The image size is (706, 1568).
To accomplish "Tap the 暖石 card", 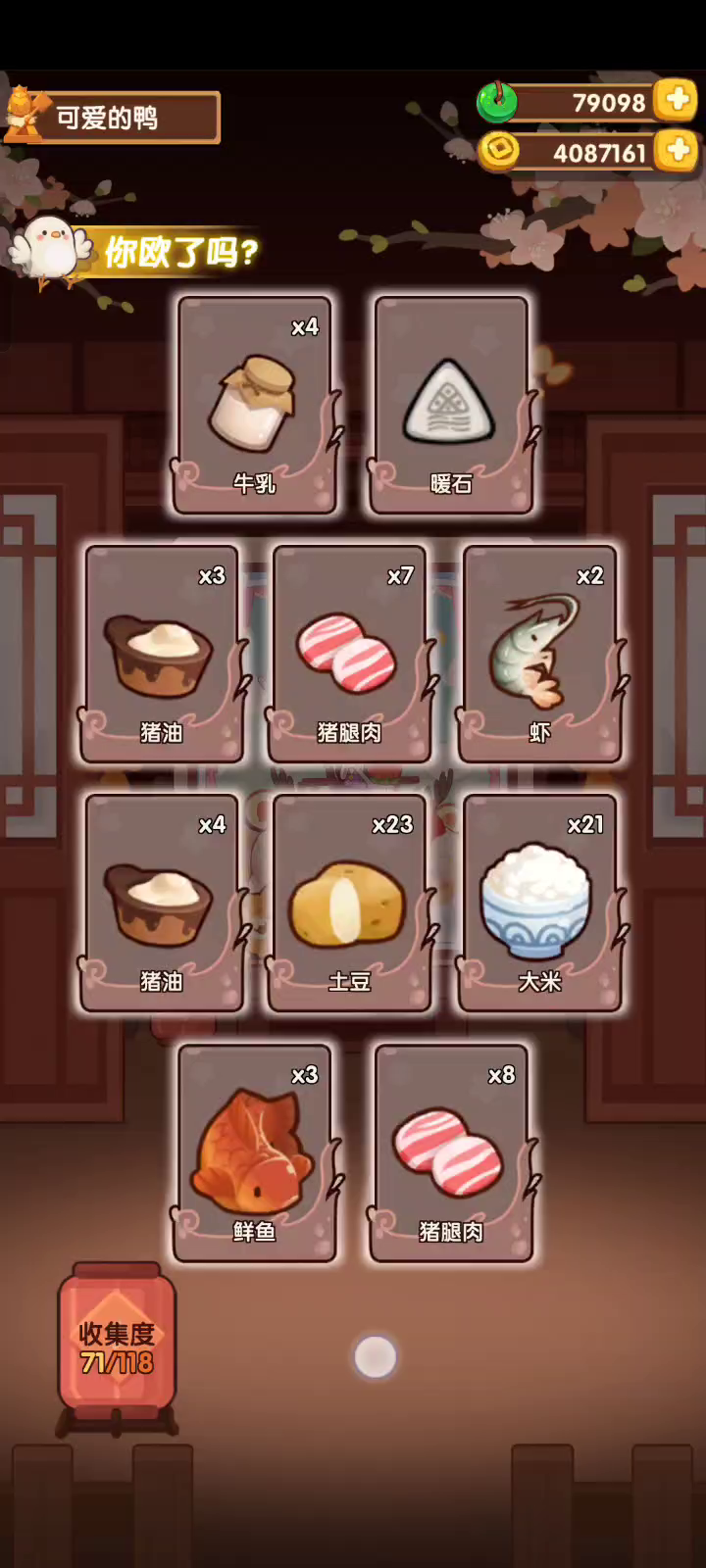I will pos(452,406).
